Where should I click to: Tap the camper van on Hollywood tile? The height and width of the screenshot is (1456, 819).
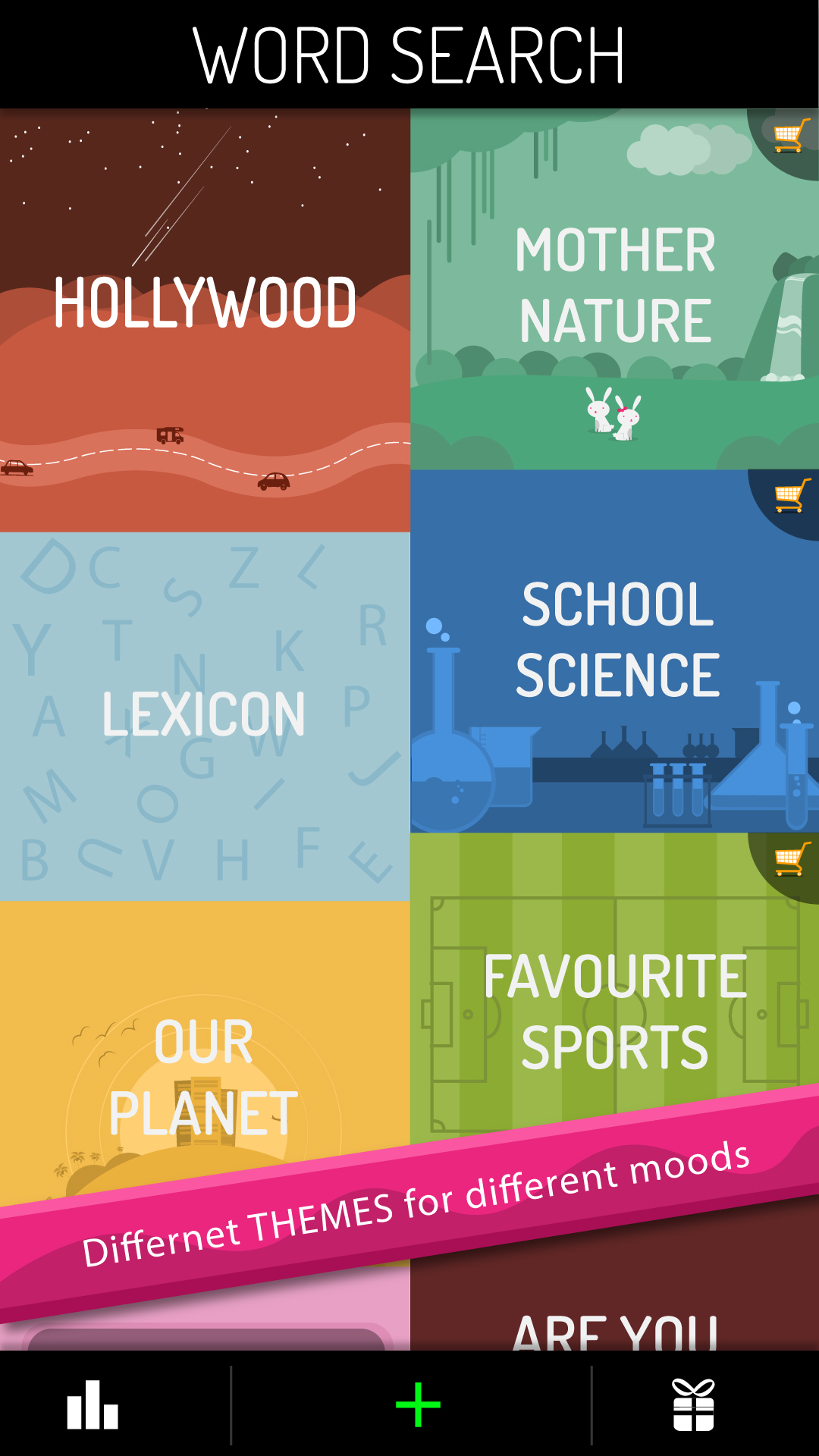[x=170, y=436]
